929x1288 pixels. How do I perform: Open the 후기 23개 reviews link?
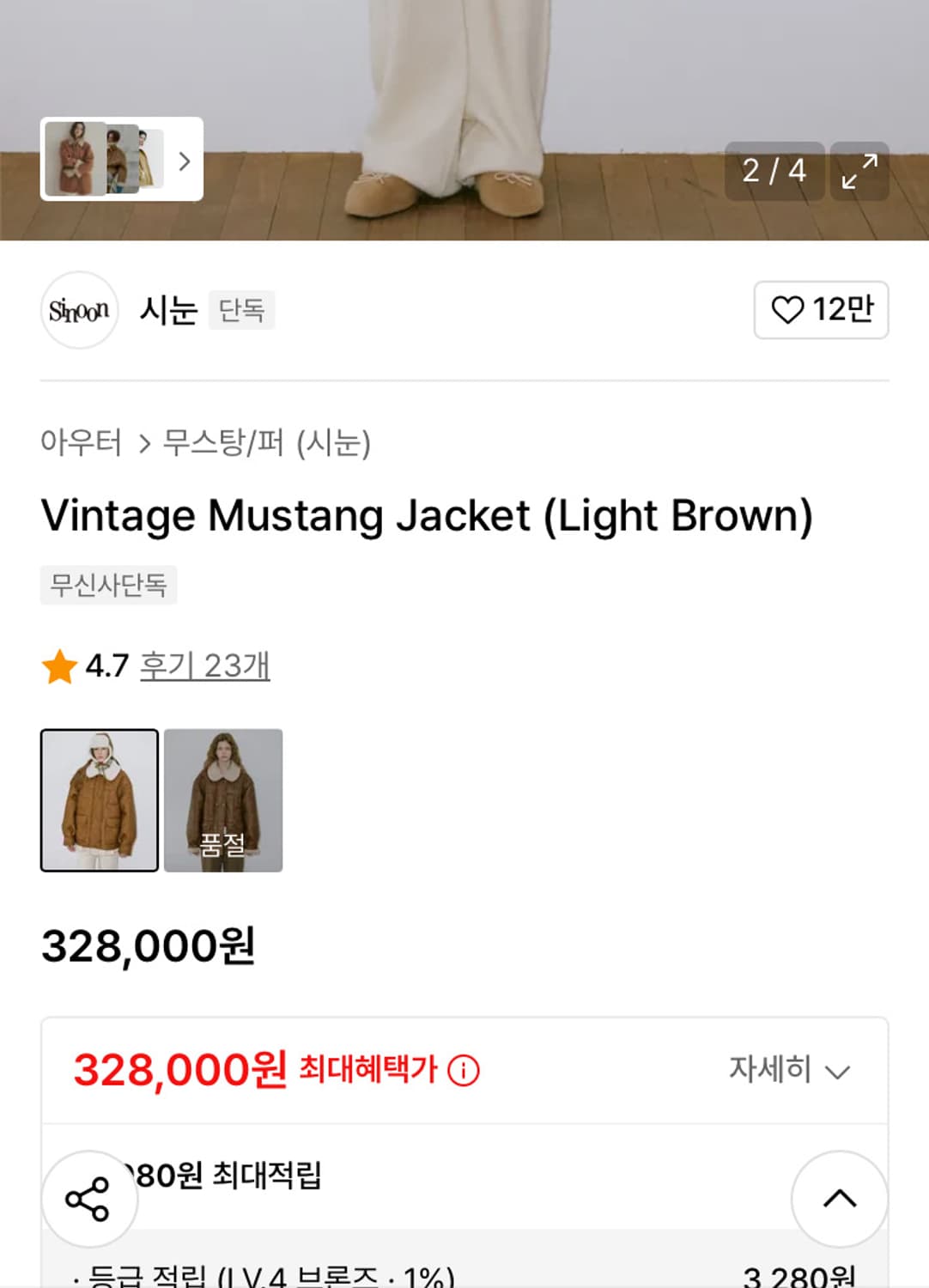tap(204, 664)
